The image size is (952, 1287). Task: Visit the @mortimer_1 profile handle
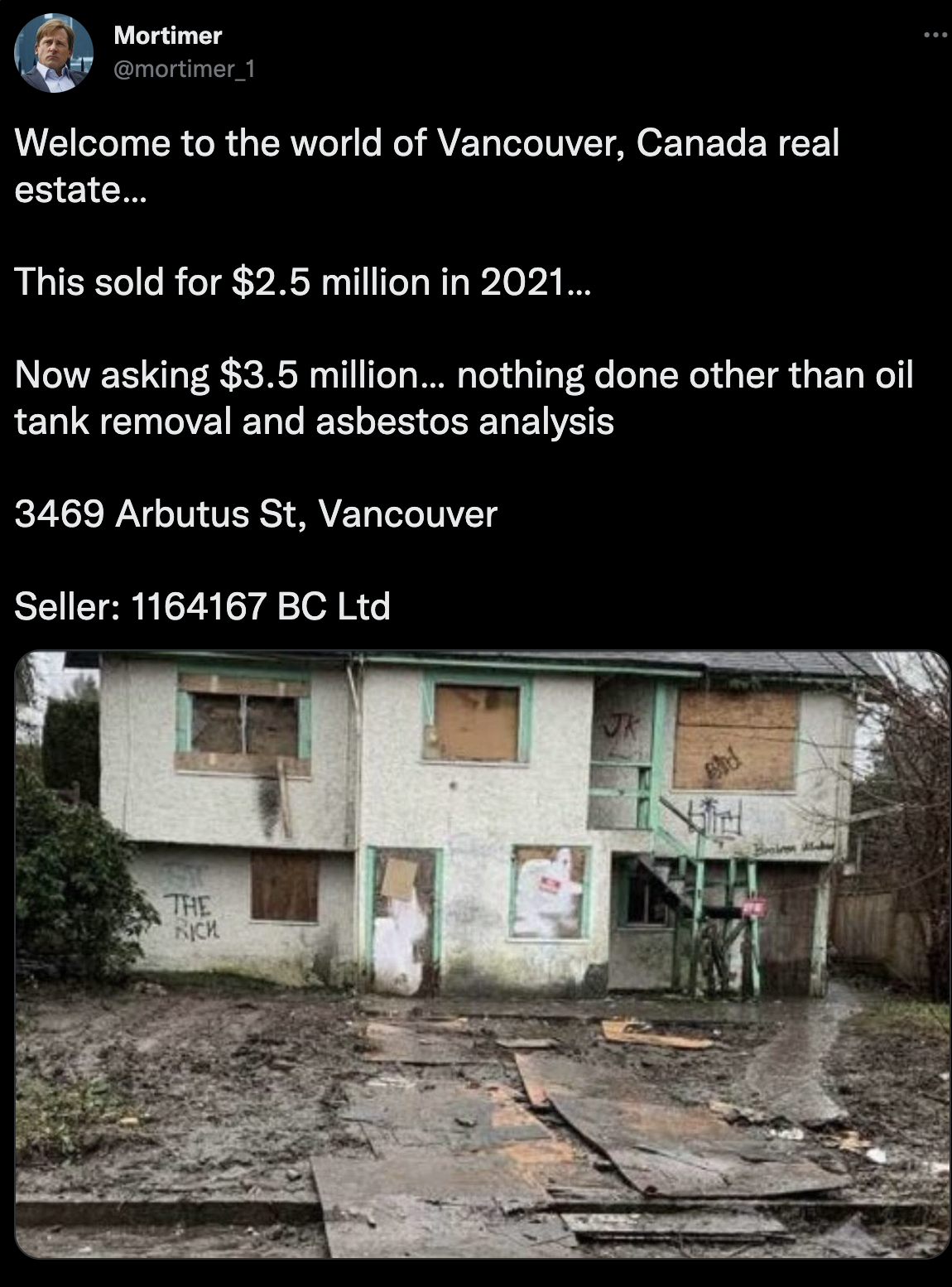184,70
